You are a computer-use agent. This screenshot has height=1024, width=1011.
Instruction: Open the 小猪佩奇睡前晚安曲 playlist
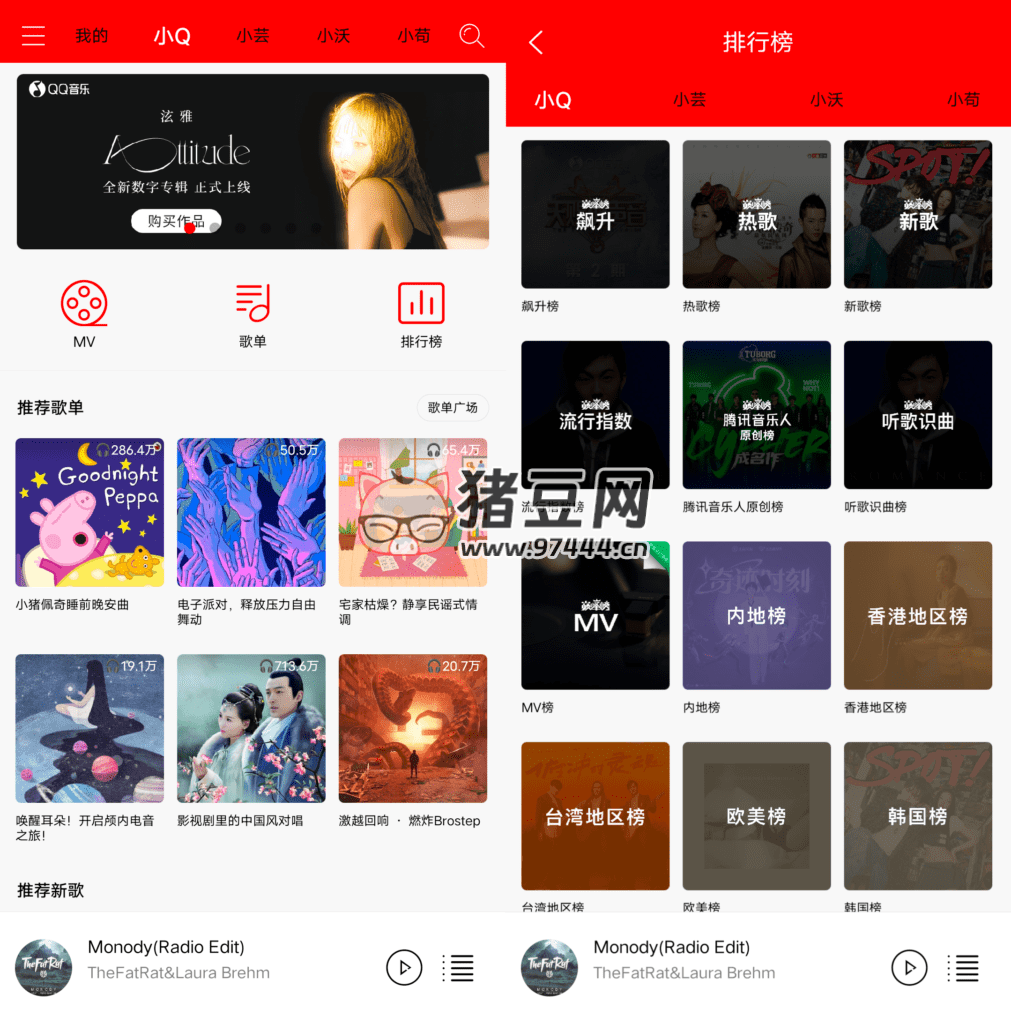pyautogui.click(x=90, y=512)
